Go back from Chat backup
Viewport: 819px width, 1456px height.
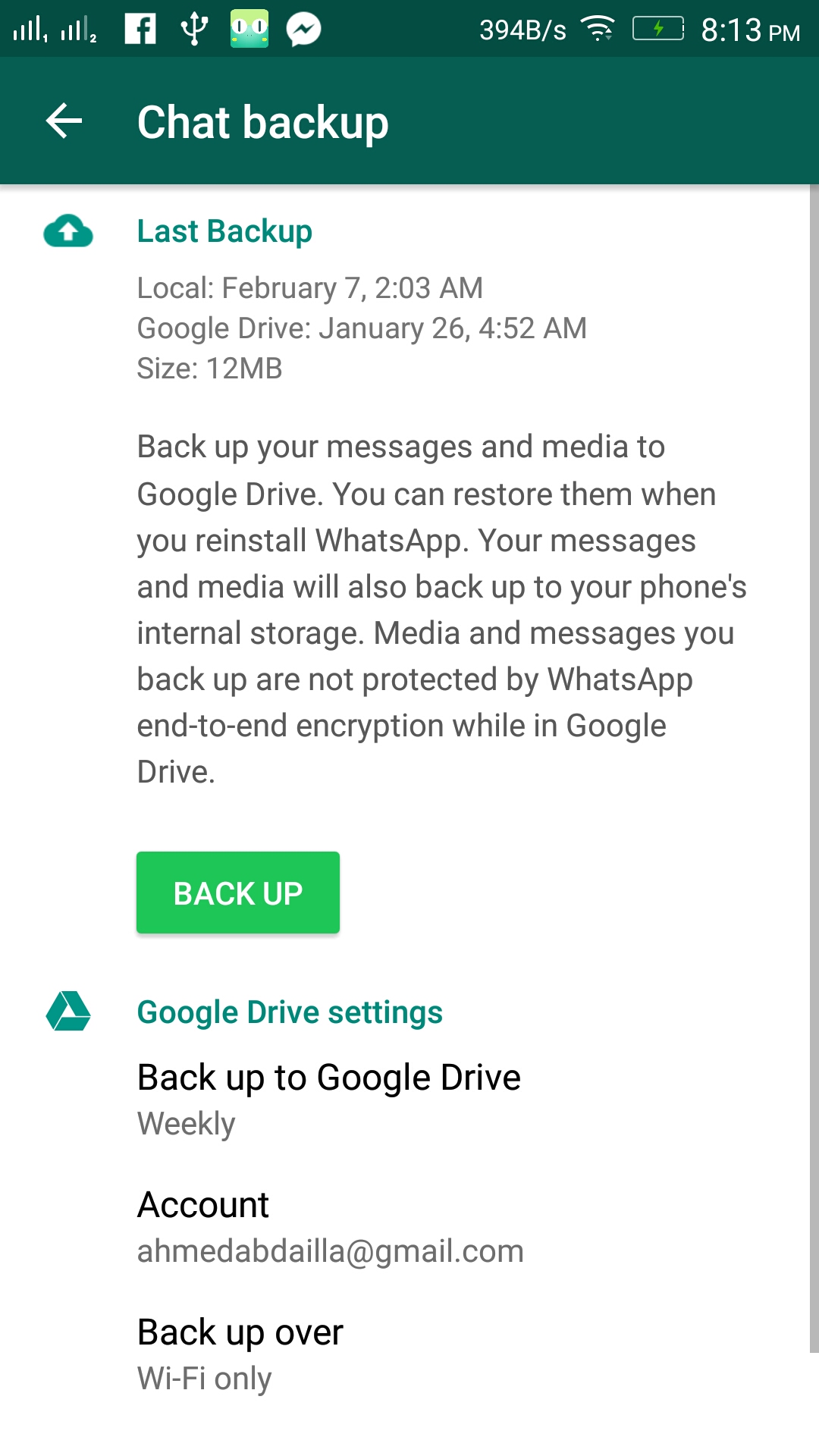pos(64,121)
